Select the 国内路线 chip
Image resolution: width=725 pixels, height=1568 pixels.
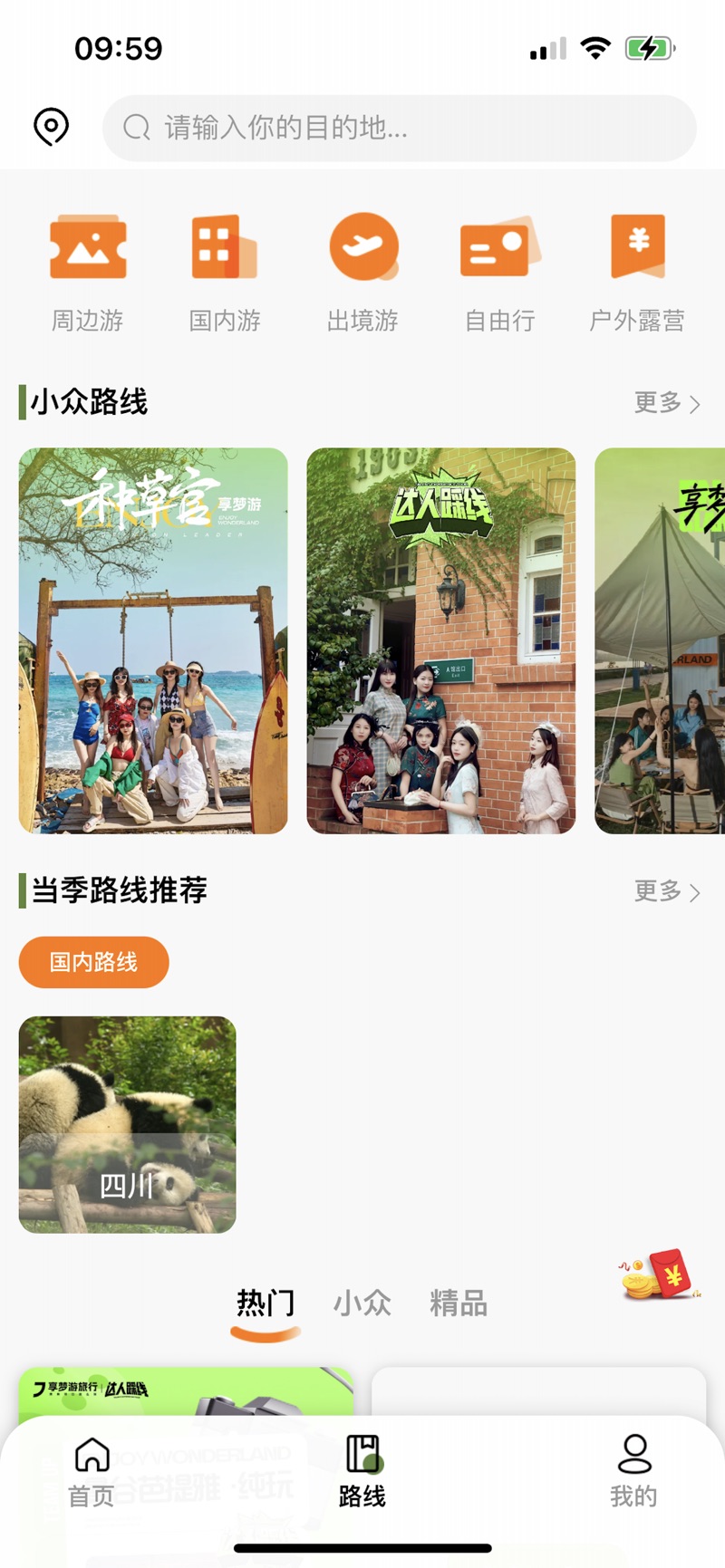[x=93, y=962]
